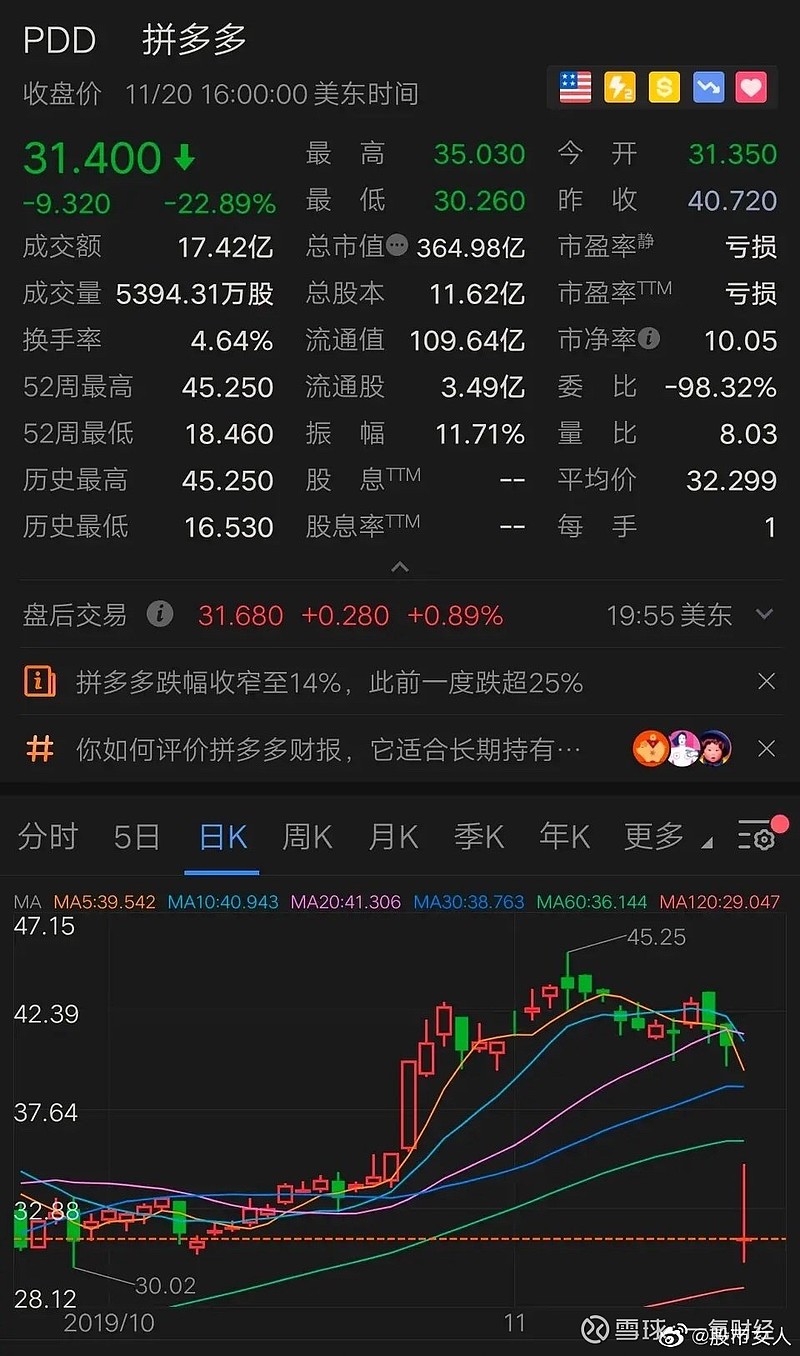Tap the heart icon in top badges
The height and width of the screenshot is (1356, 800).
click(x=751, y=88)
